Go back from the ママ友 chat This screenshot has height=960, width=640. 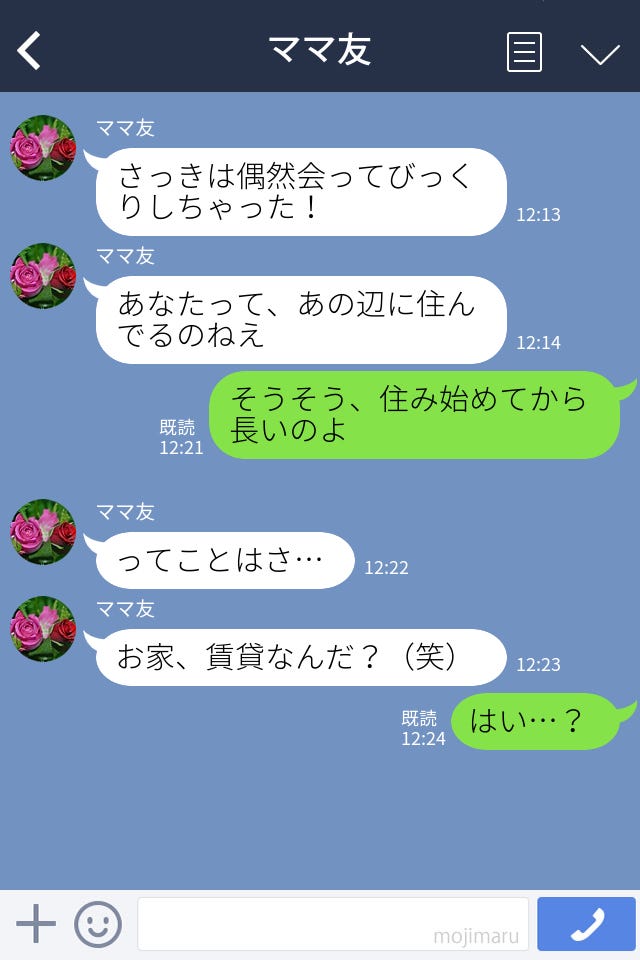[x=29, y=51]
